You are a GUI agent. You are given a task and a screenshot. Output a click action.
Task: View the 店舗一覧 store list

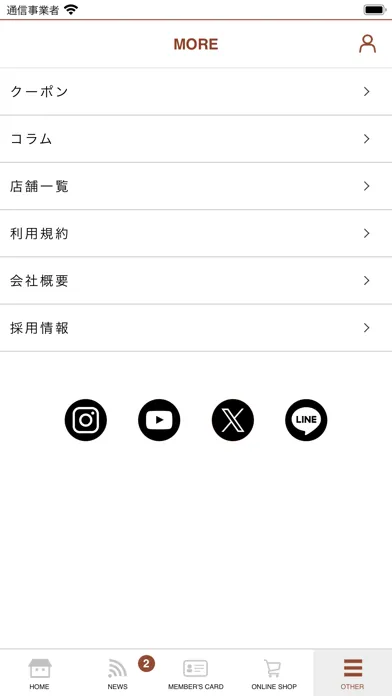click(196, 186)
